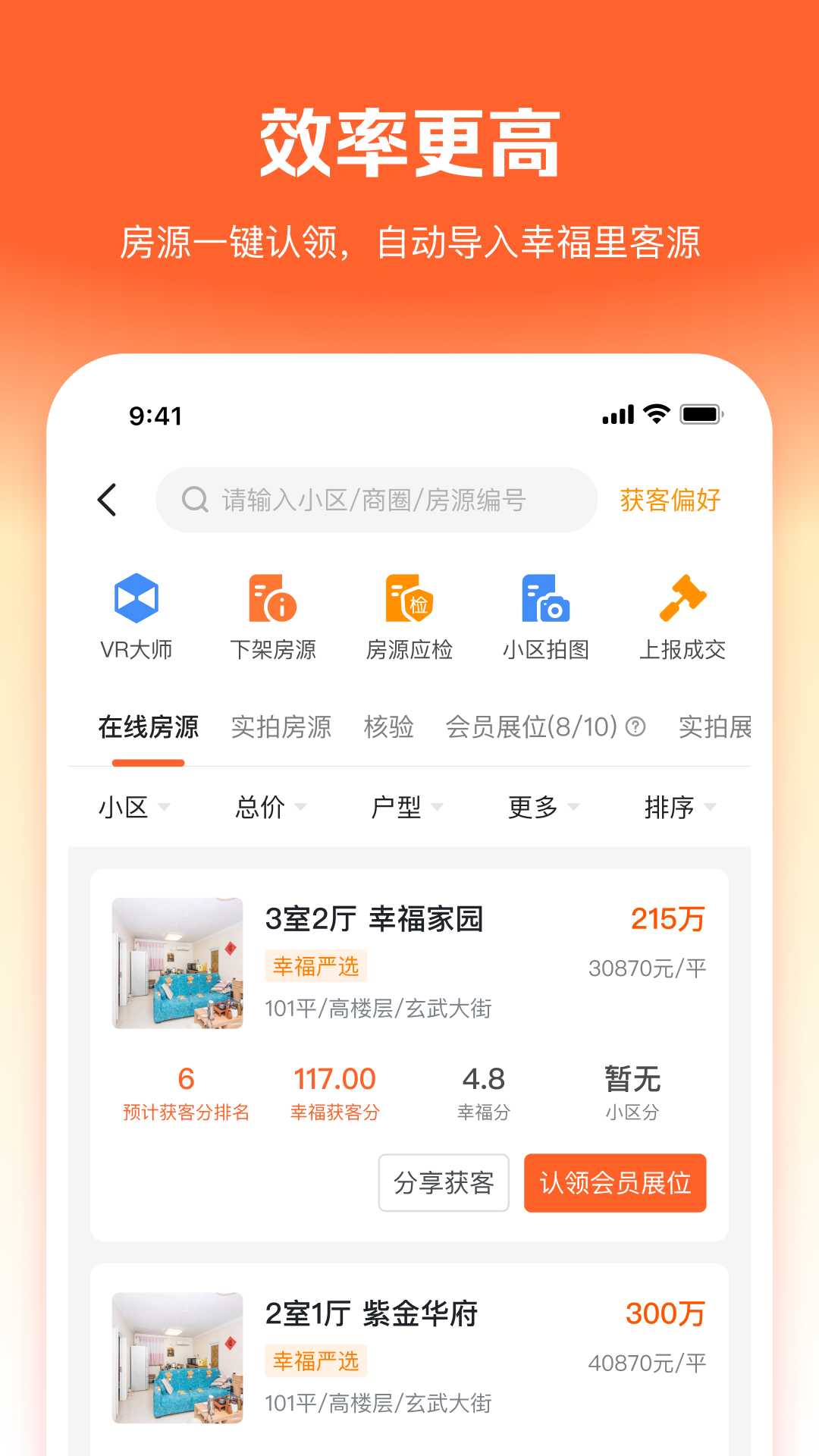Open the 排序 sorting options
Viewport: 819px width, 1456px height.
pos(677,808)
